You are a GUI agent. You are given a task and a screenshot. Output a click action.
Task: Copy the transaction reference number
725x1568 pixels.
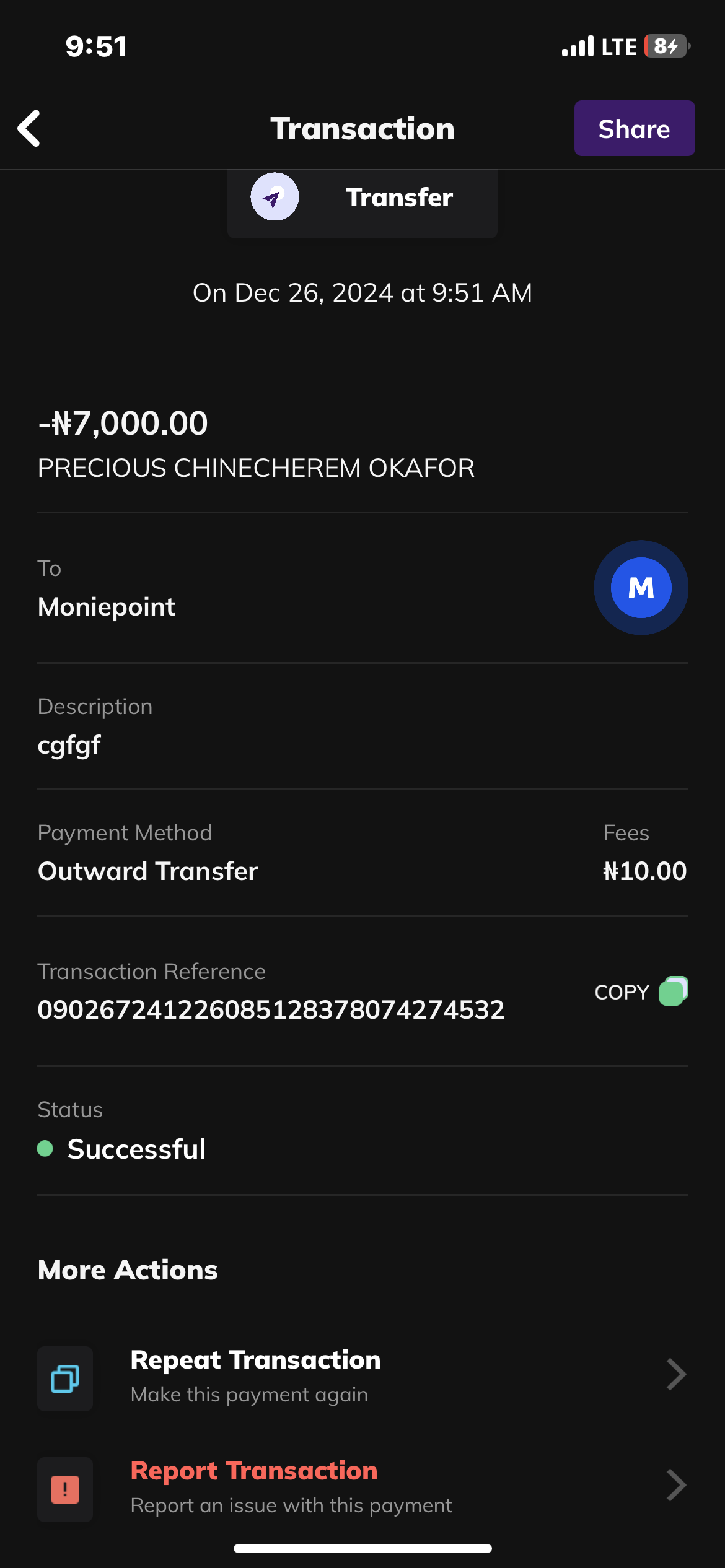click(x=641, y=992)
